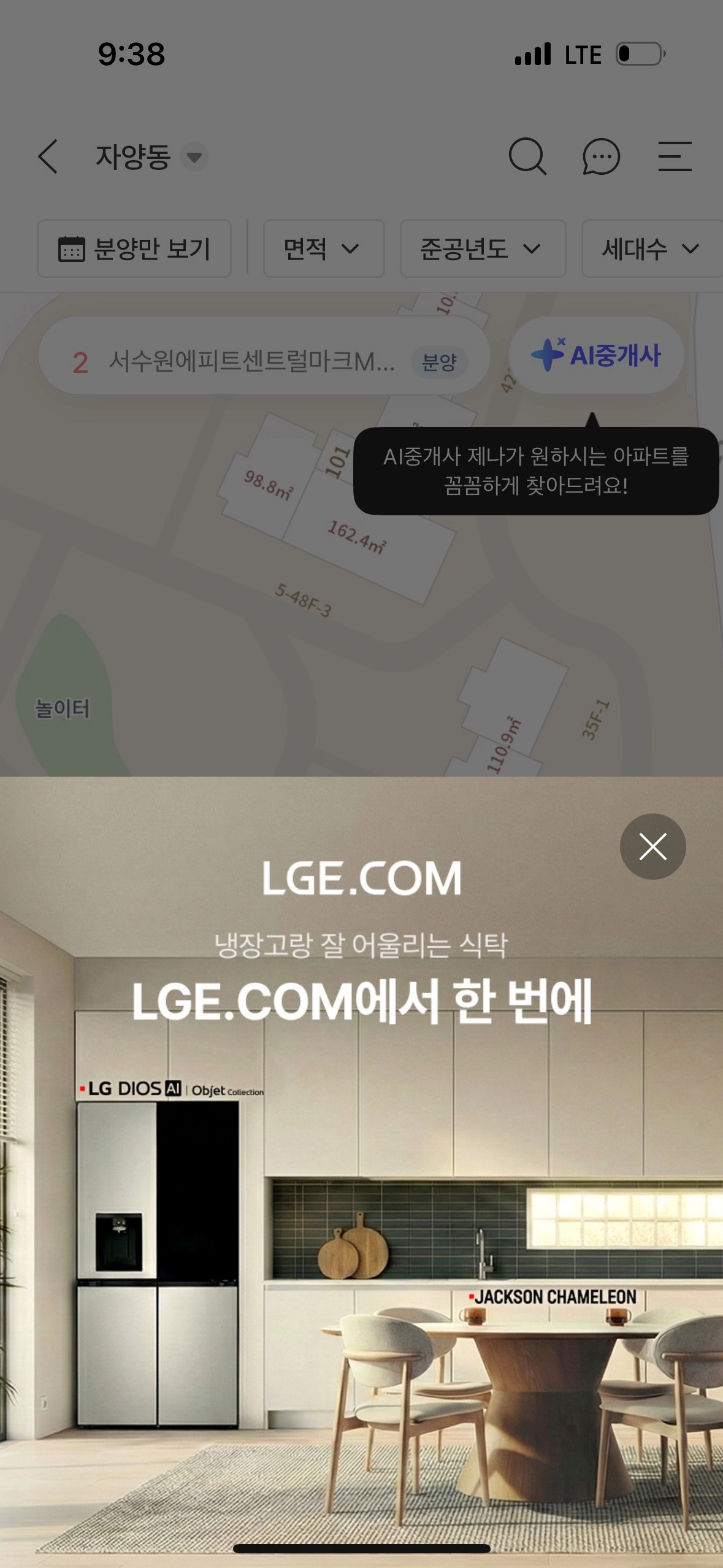Screen dimensions: 723x1568
Task: Close the LGE.COM ad banner
Action: pos(652,847)
